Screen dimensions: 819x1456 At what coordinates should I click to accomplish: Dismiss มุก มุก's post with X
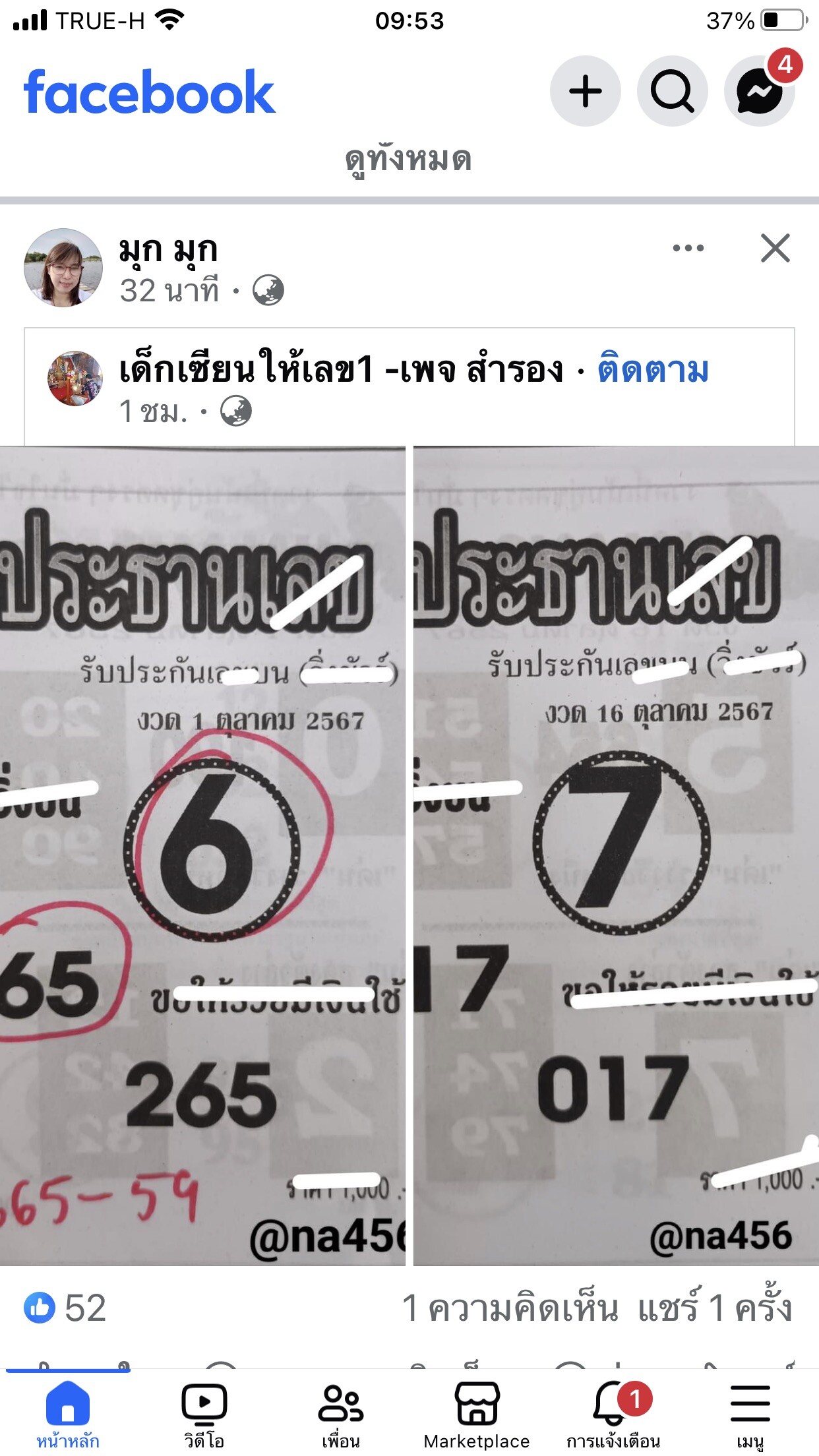point(775,249)
